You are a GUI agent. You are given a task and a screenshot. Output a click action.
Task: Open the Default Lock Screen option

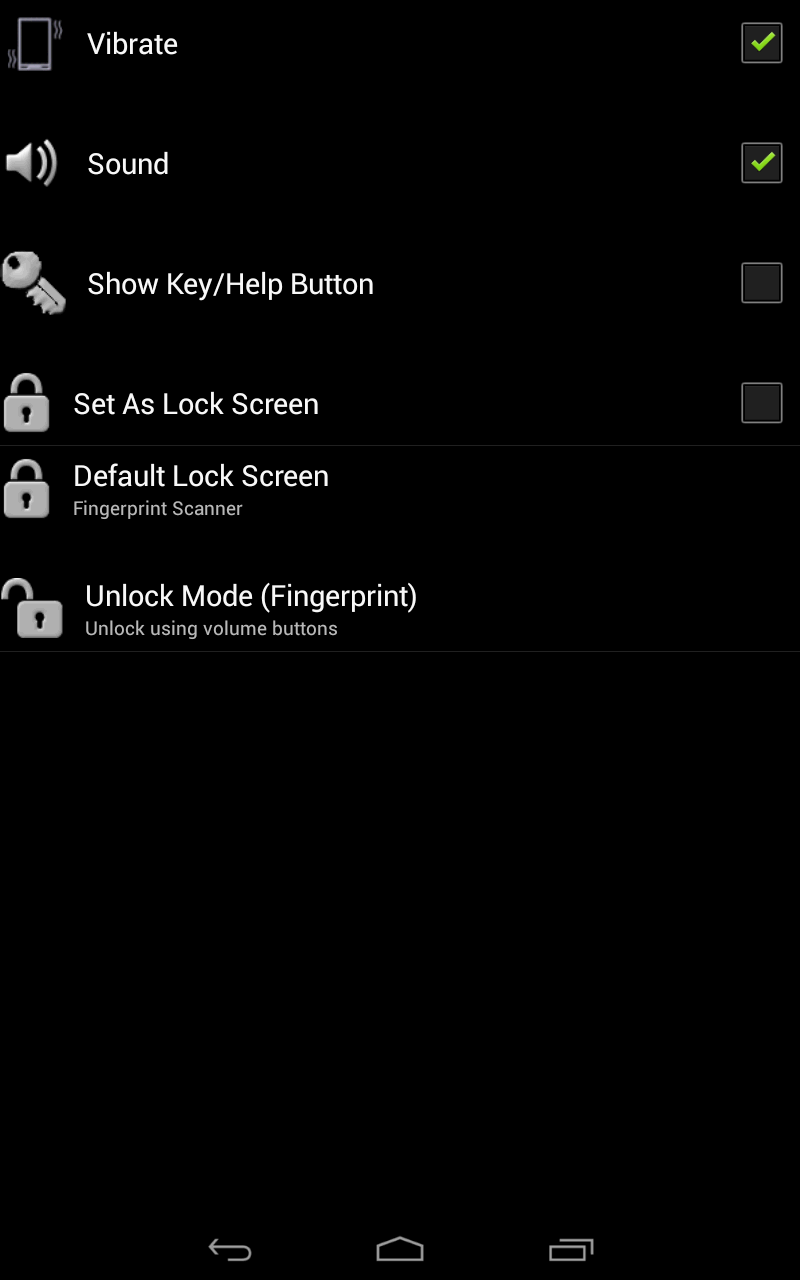tap(201, 488)
